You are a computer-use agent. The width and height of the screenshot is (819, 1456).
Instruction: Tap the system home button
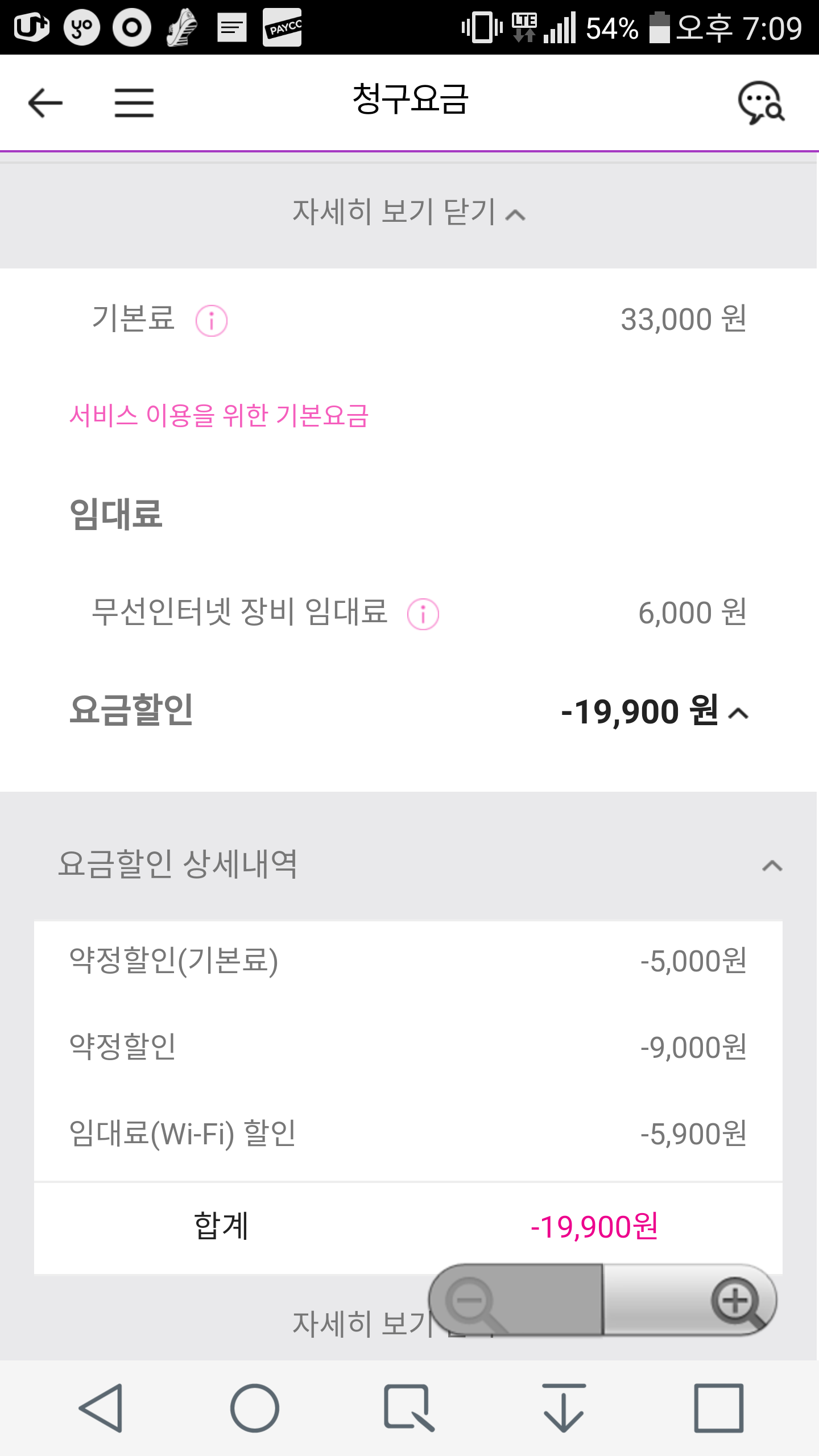pyautogui.click(x=255, y=1408)
